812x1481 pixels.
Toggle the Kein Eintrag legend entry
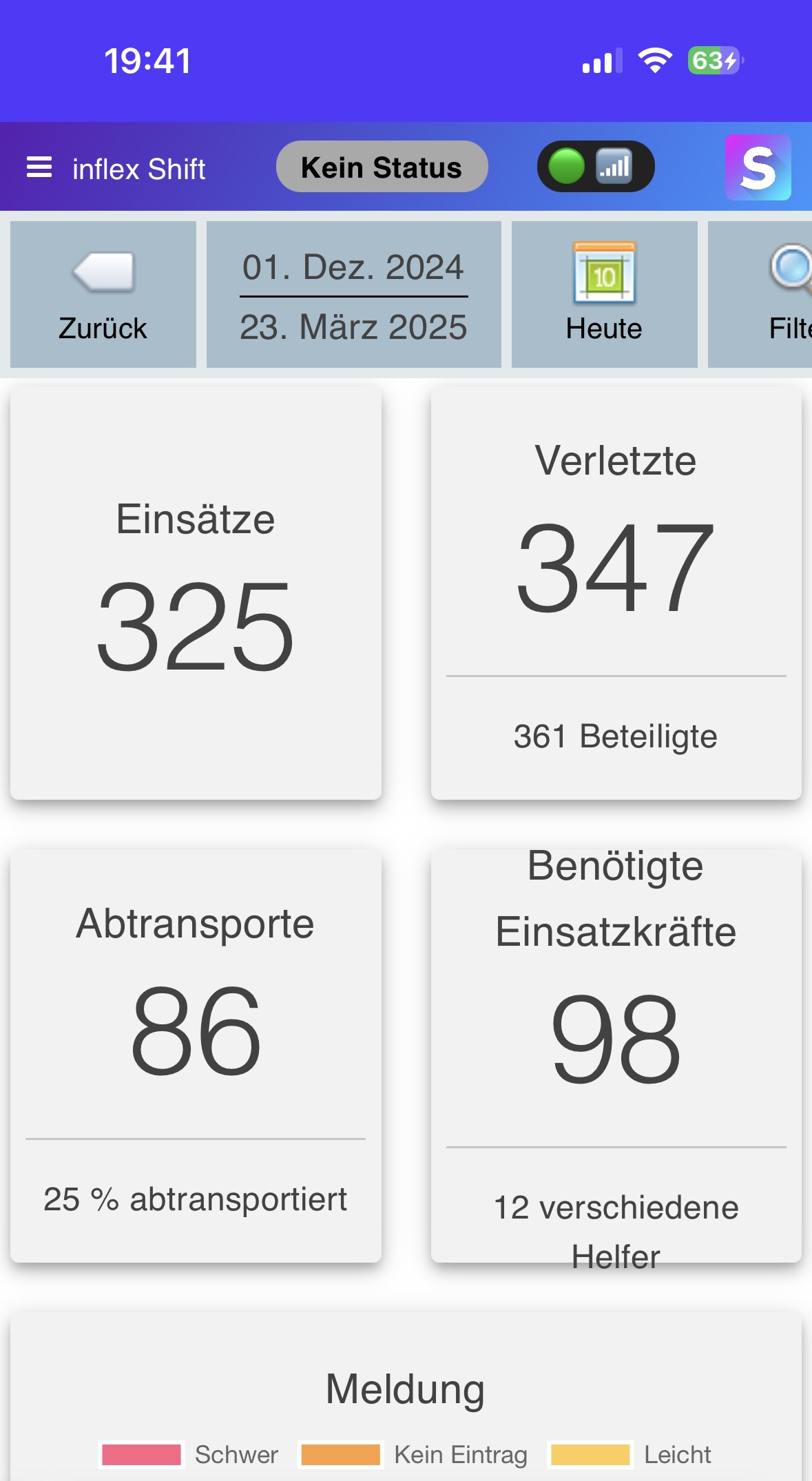[413, 1455]
